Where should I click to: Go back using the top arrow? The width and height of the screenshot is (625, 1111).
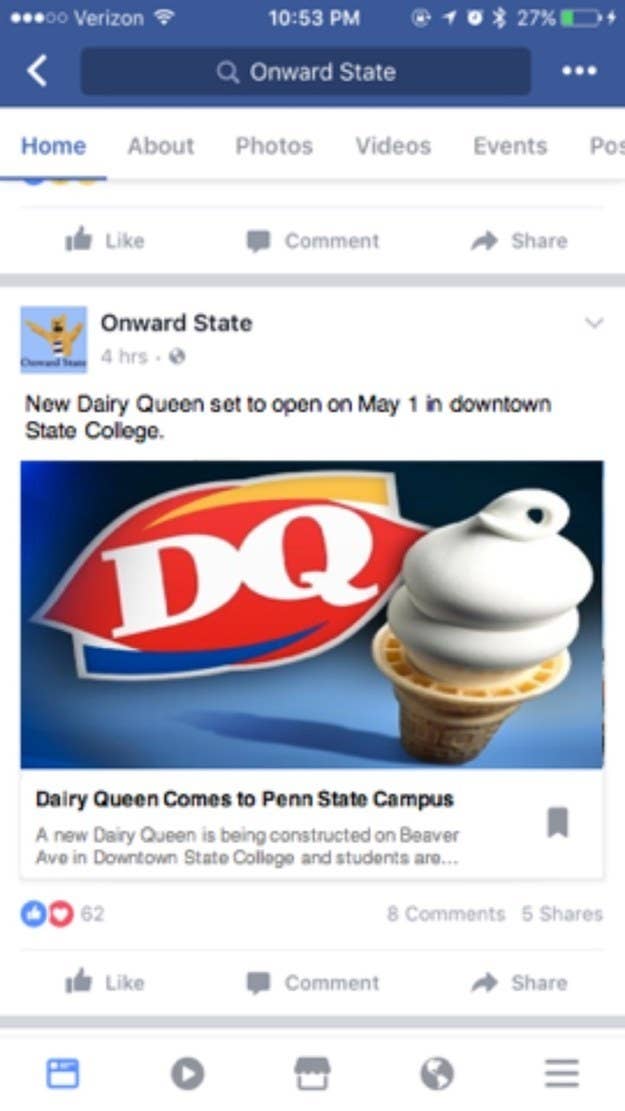37,71
